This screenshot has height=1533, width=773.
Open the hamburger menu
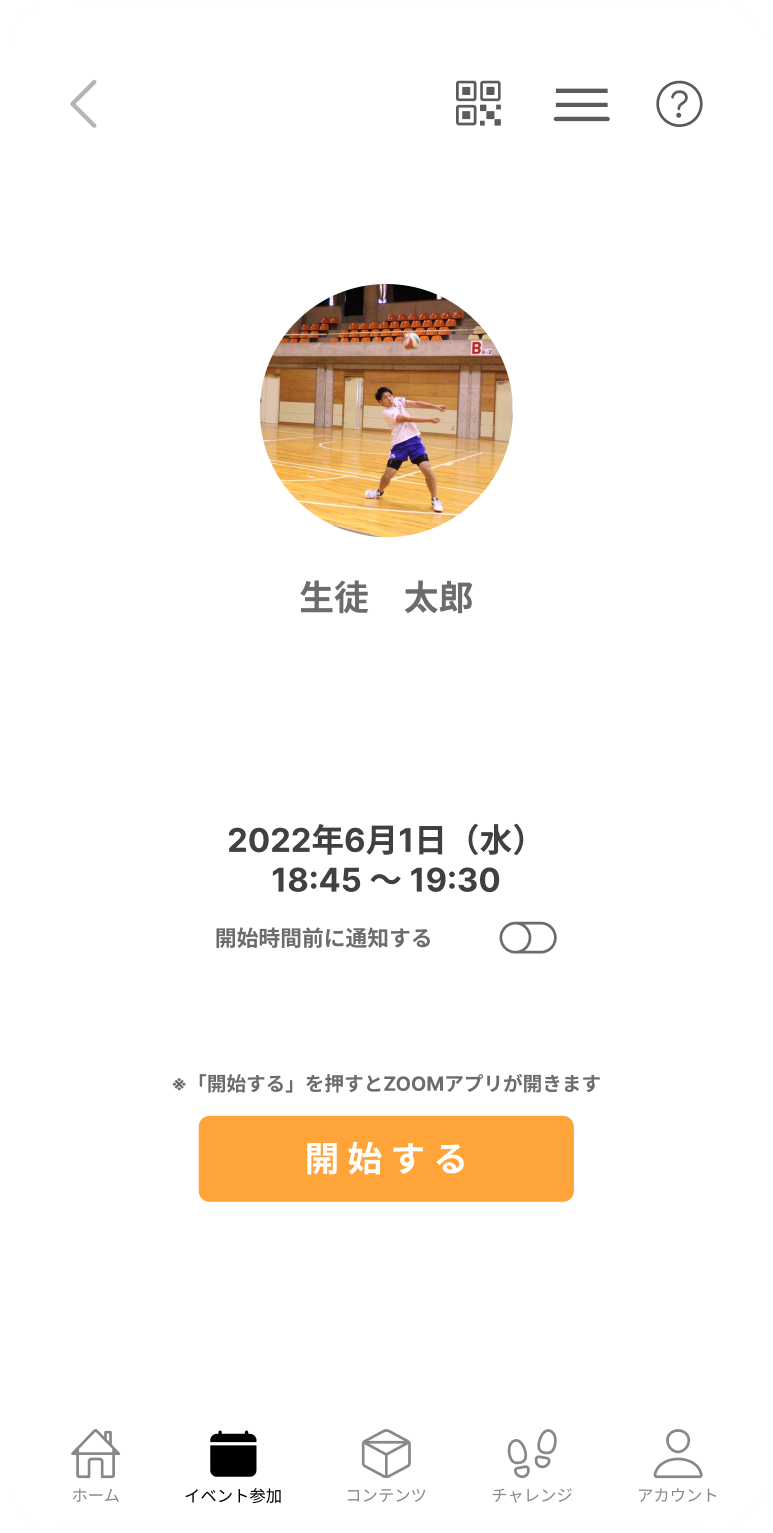(582, 104)
